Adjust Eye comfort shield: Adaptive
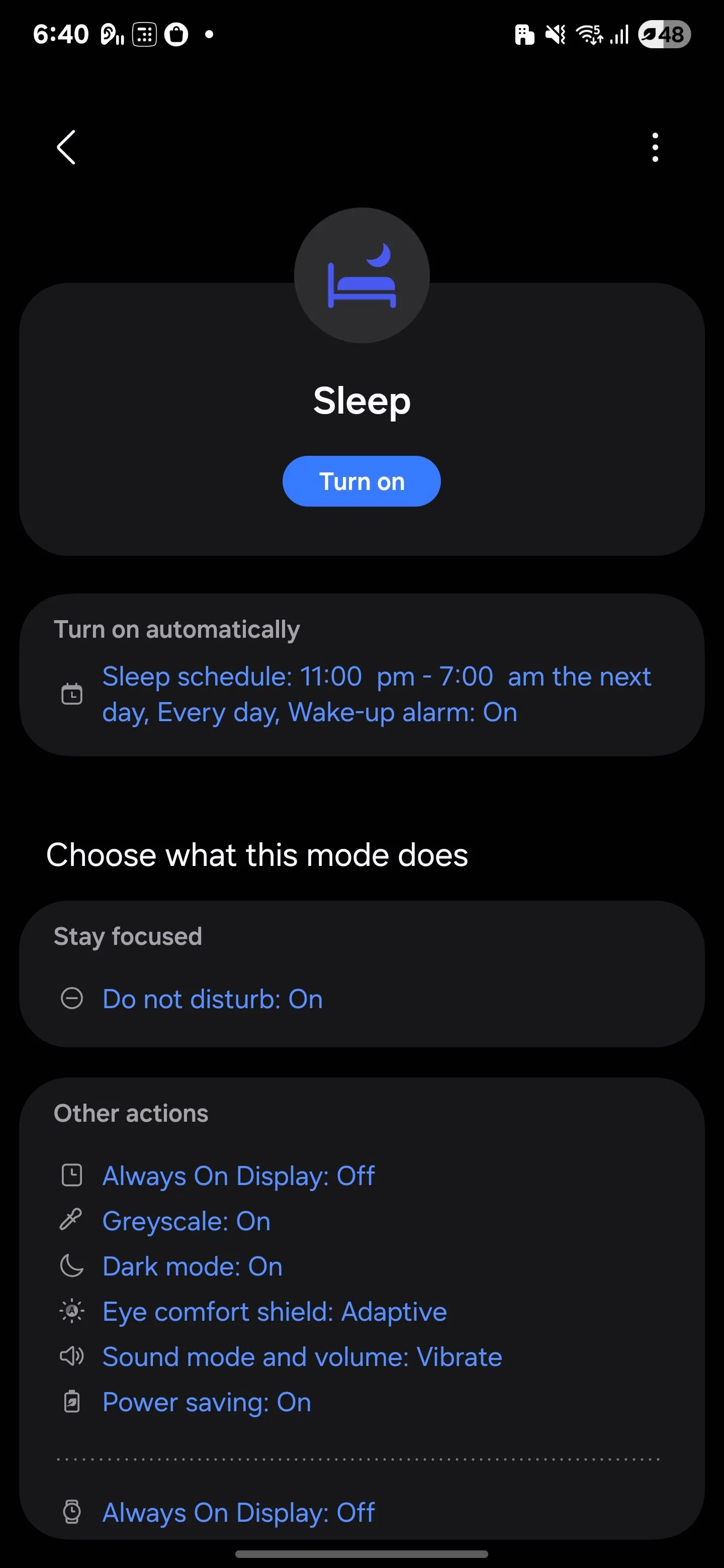Screen dimensions: 724x1568 pos(274,1312)
